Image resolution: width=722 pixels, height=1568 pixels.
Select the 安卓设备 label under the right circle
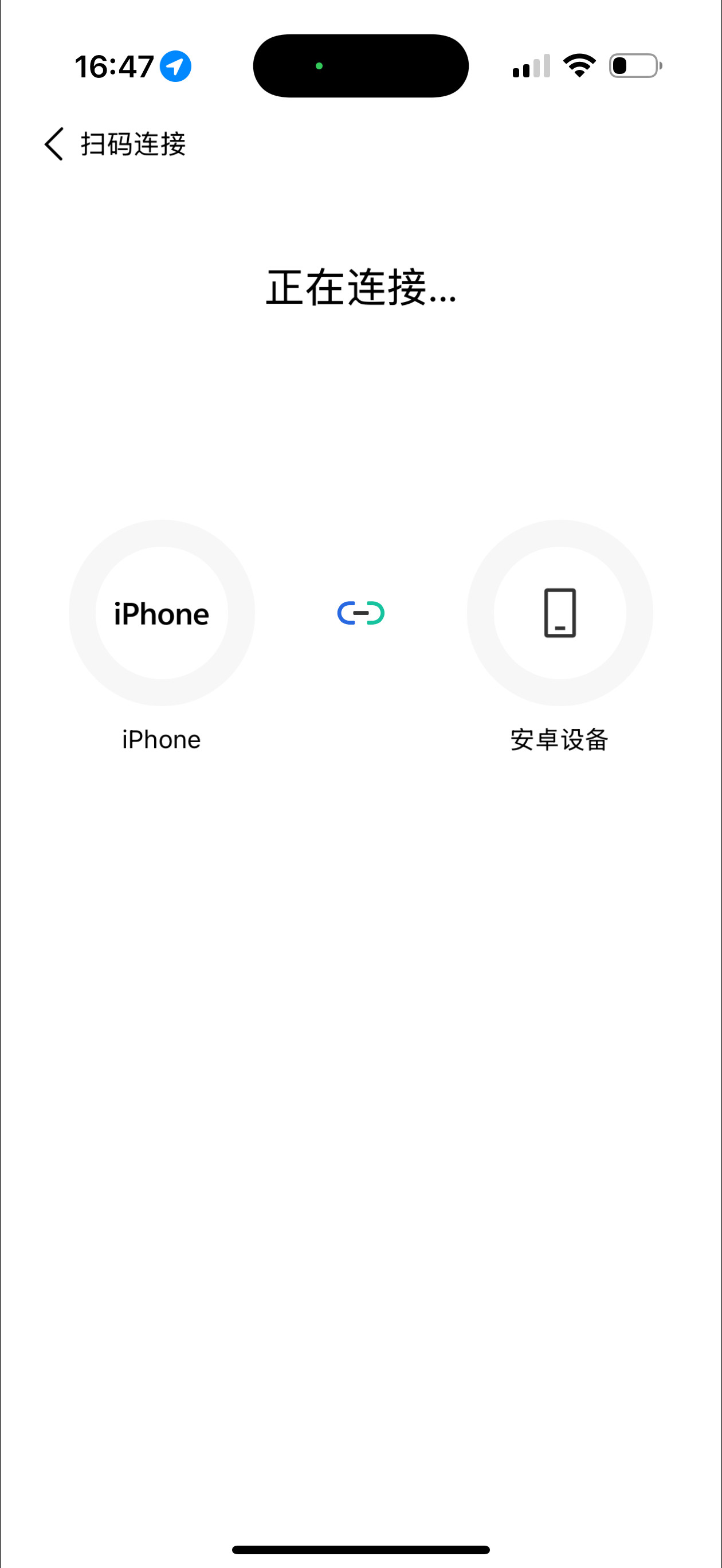coord(560,739)
